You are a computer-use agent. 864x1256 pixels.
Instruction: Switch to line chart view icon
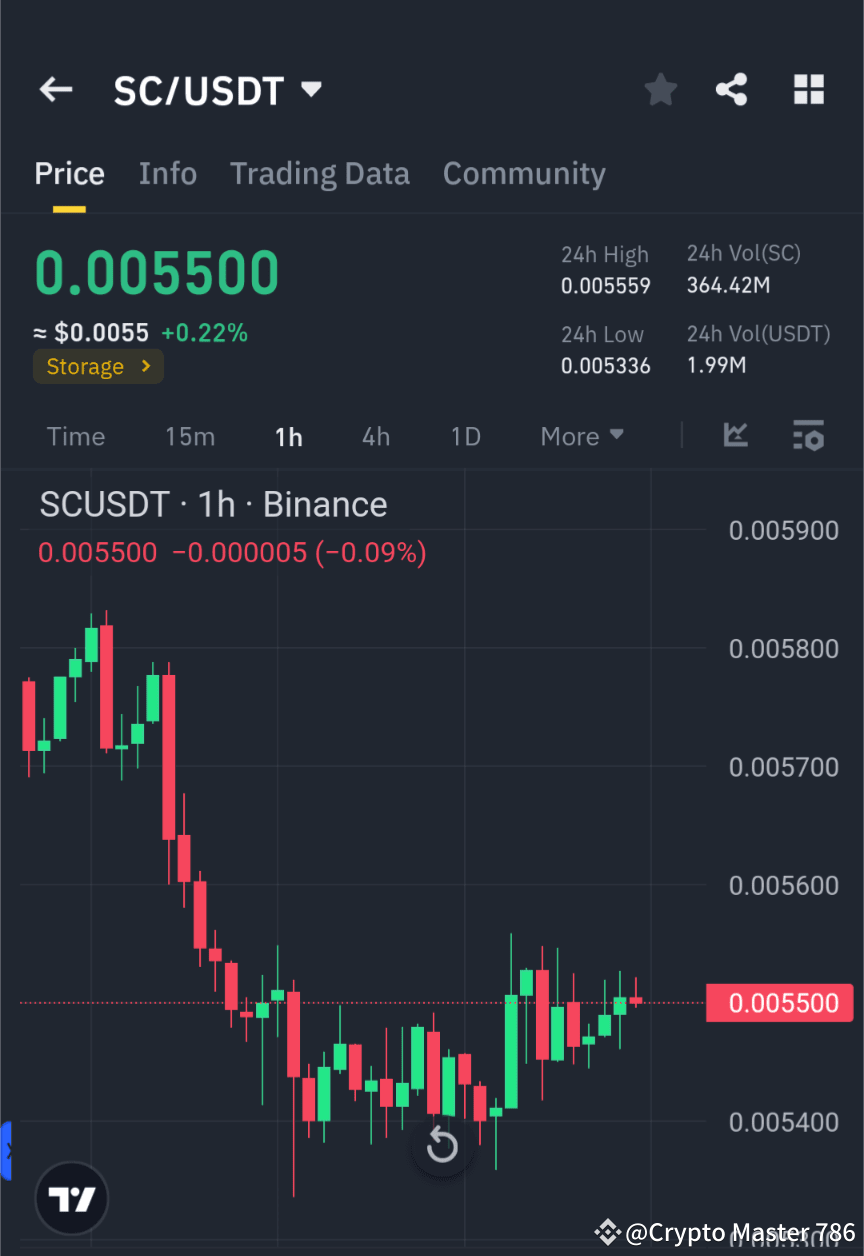tap(736, 436)
